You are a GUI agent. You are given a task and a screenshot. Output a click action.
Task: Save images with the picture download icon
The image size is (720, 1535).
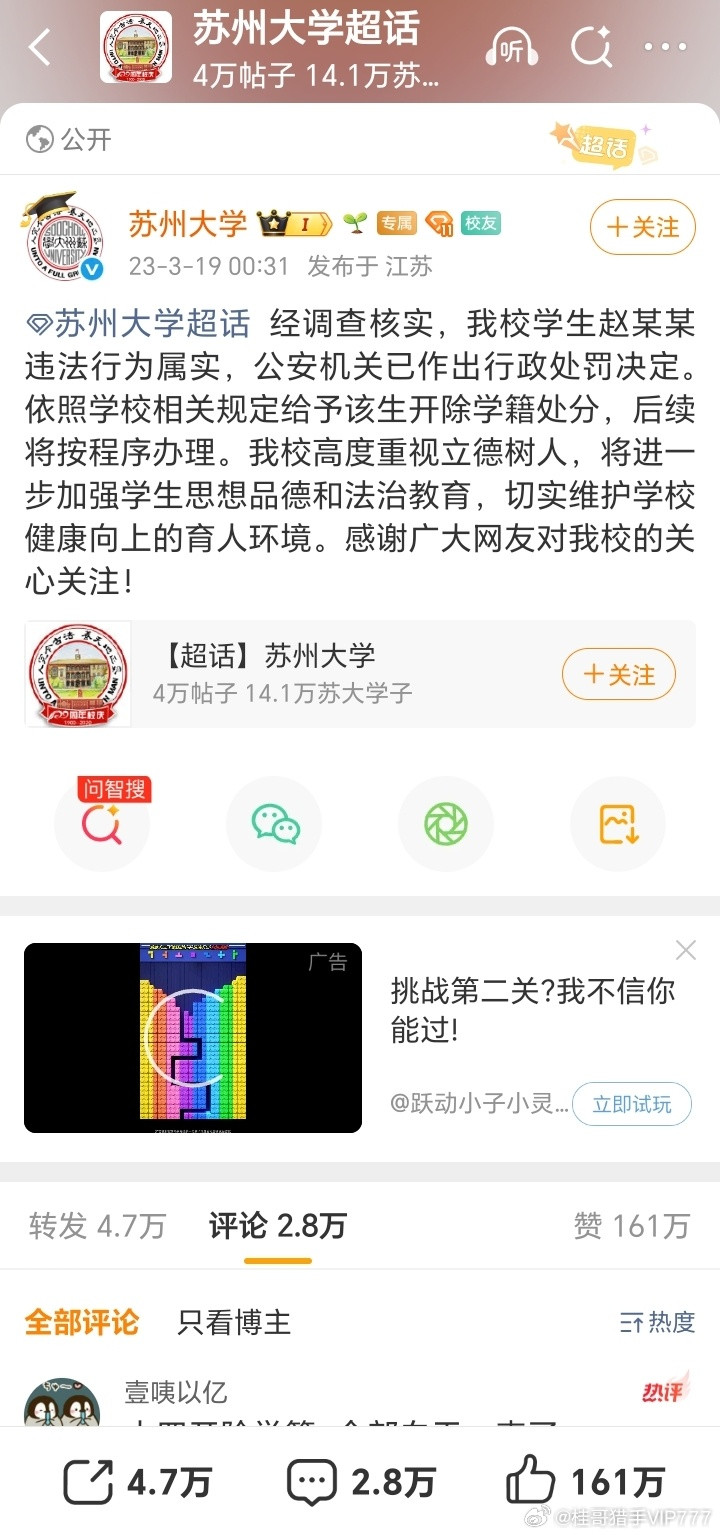(617, 823)
